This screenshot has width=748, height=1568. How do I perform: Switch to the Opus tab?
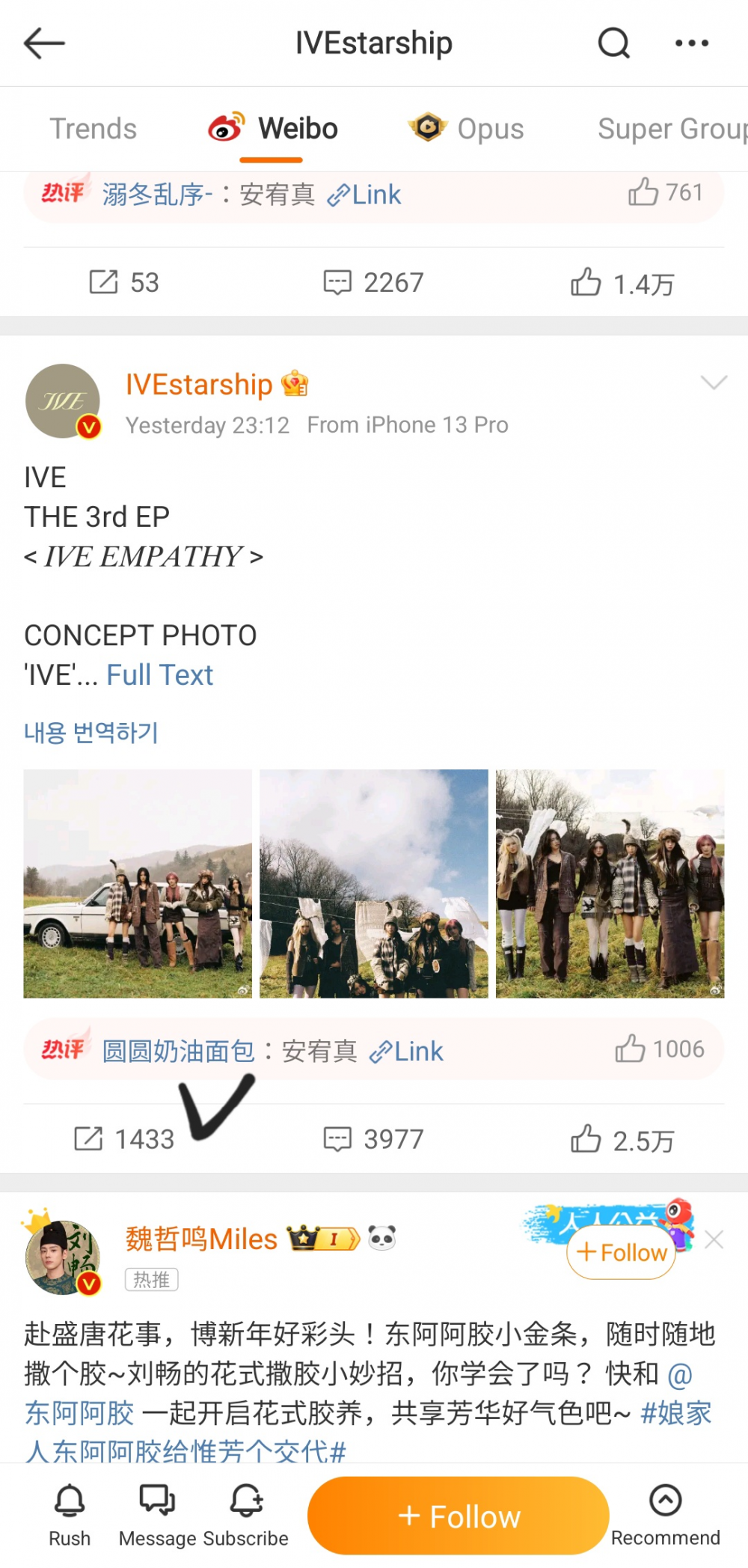tap(466, 129)
